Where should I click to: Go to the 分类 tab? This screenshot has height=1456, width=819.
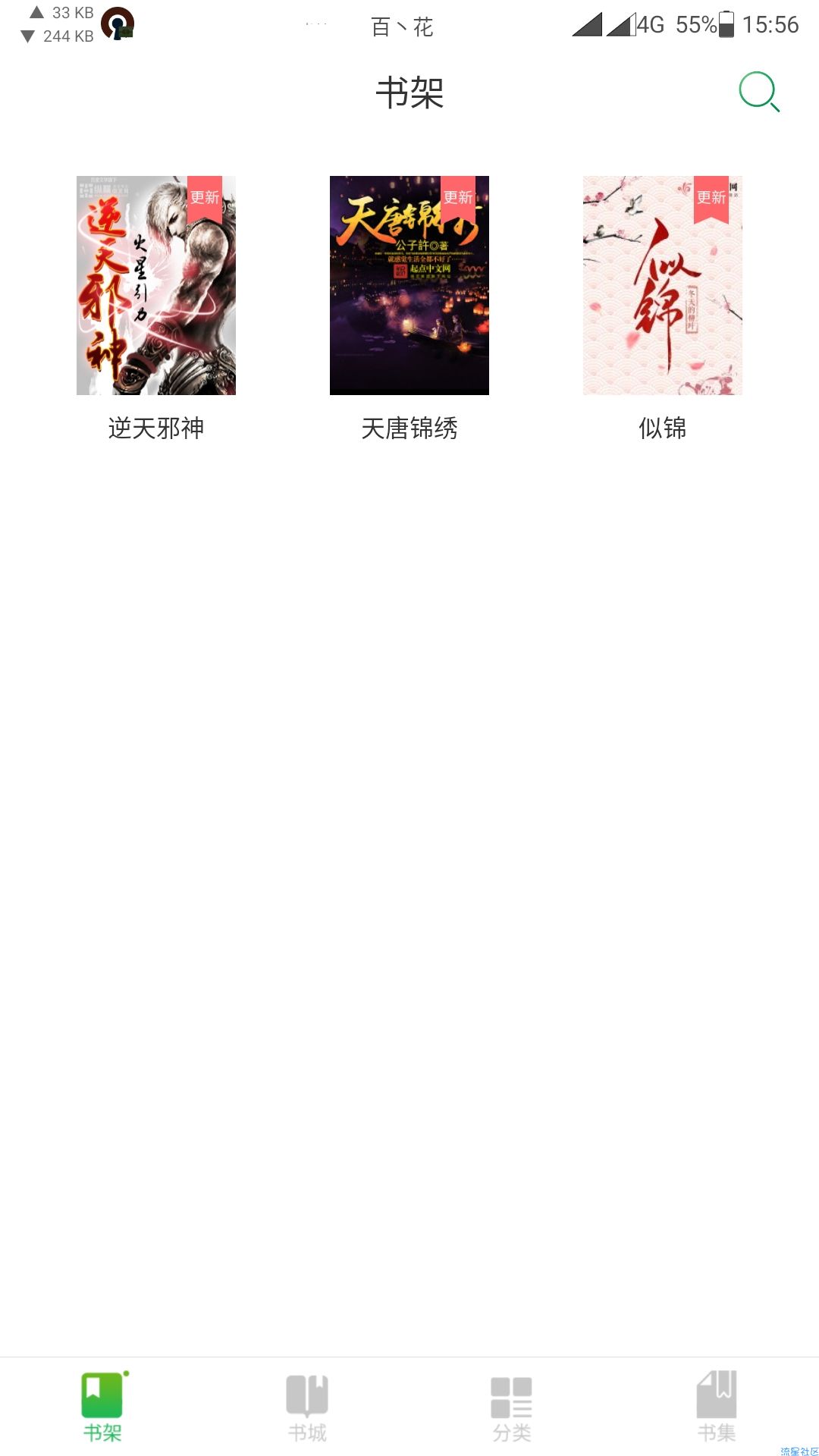(512, 1407)
